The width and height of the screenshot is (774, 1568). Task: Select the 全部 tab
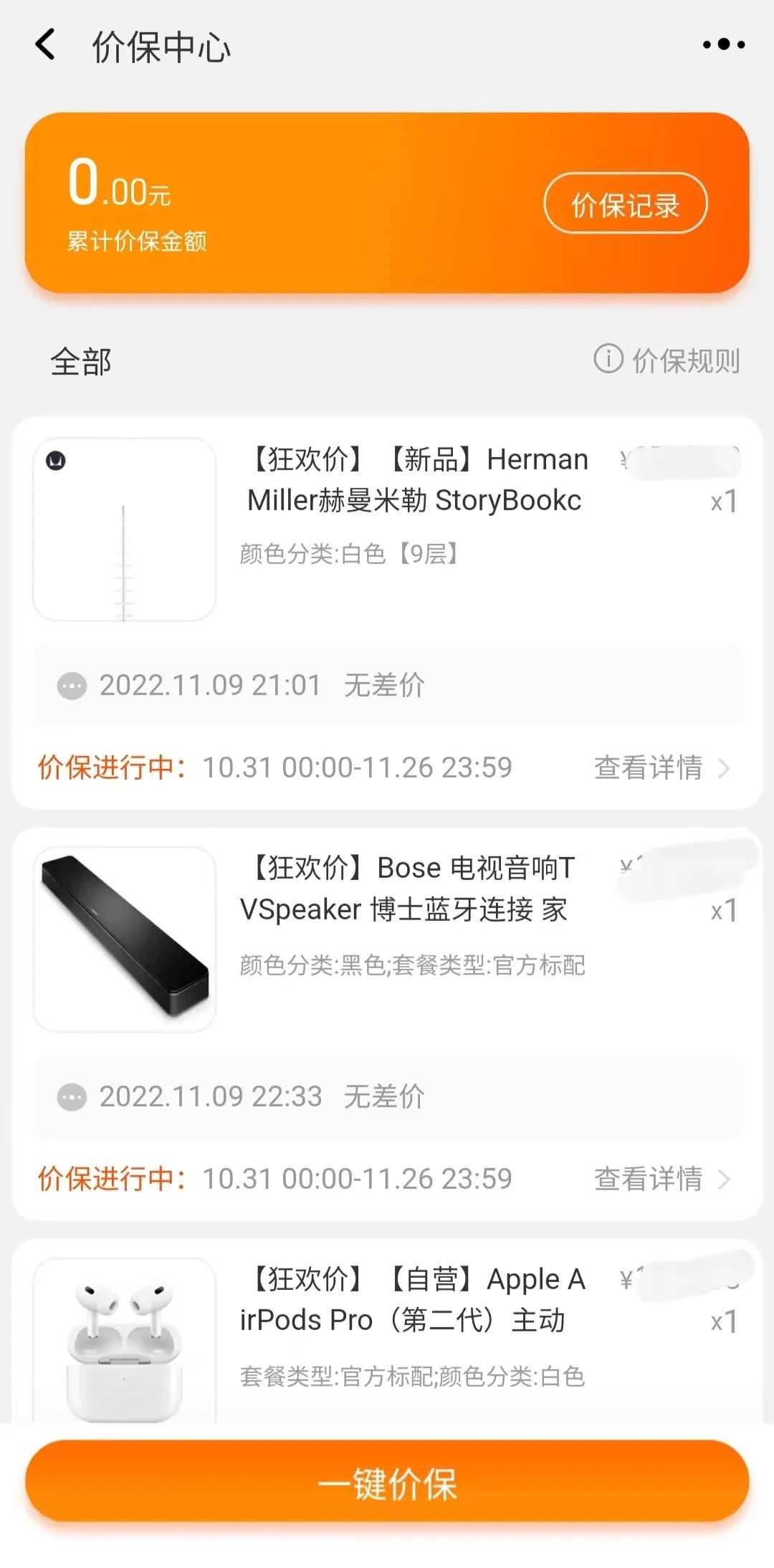81,362
